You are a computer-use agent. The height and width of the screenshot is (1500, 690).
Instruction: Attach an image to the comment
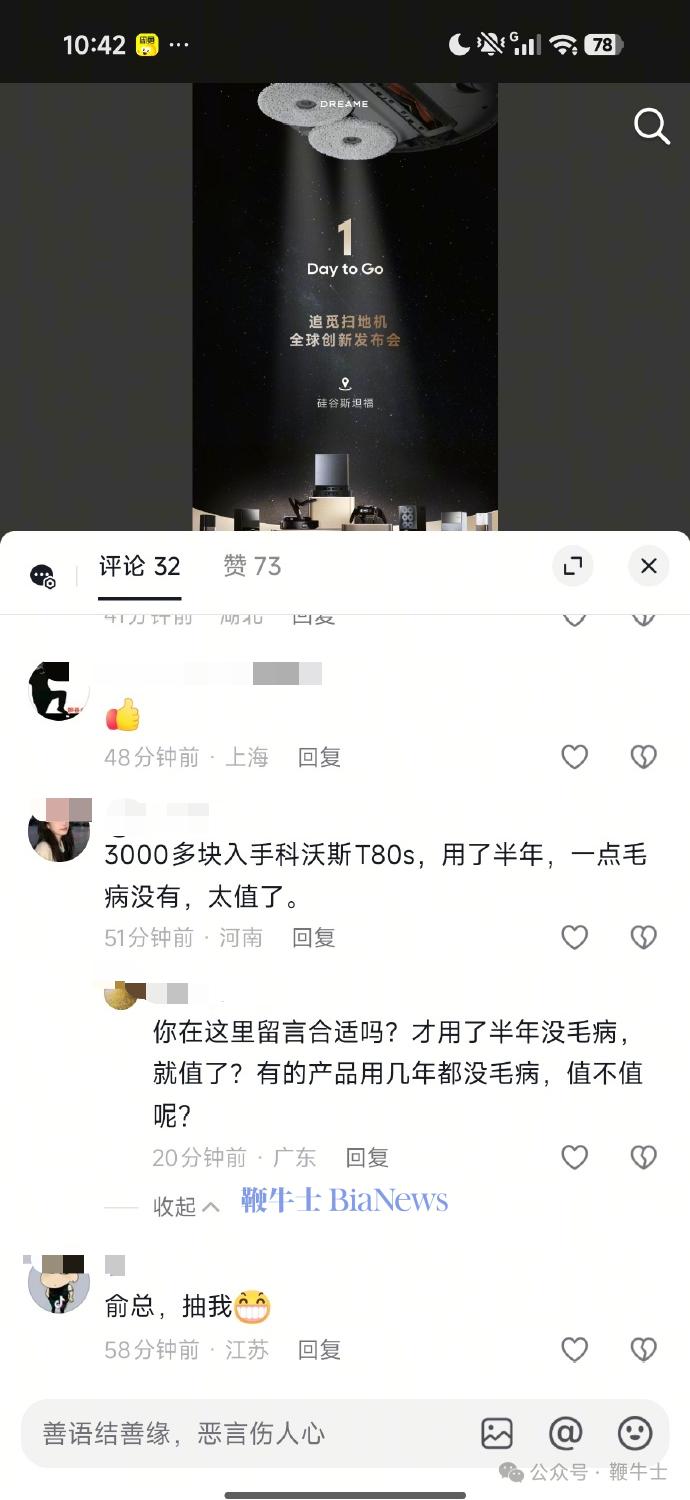[497, 1433]
